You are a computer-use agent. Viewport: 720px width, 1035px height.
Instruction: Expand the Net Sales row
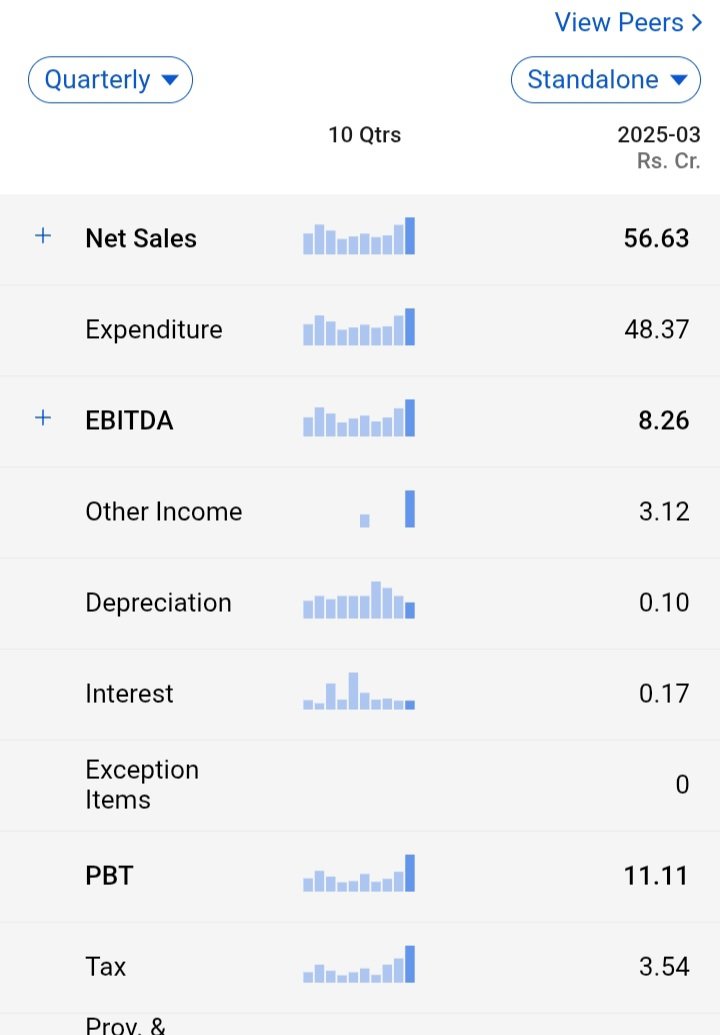pyautogui.click(x=43, y=237)
